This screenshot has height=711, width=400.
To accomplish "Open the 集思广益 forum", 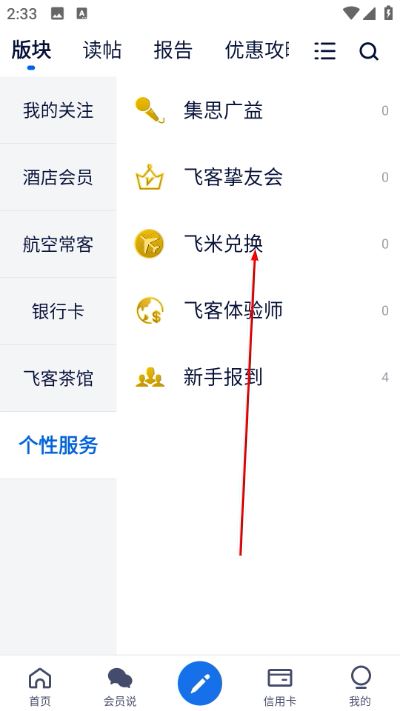I will point(259,111).
